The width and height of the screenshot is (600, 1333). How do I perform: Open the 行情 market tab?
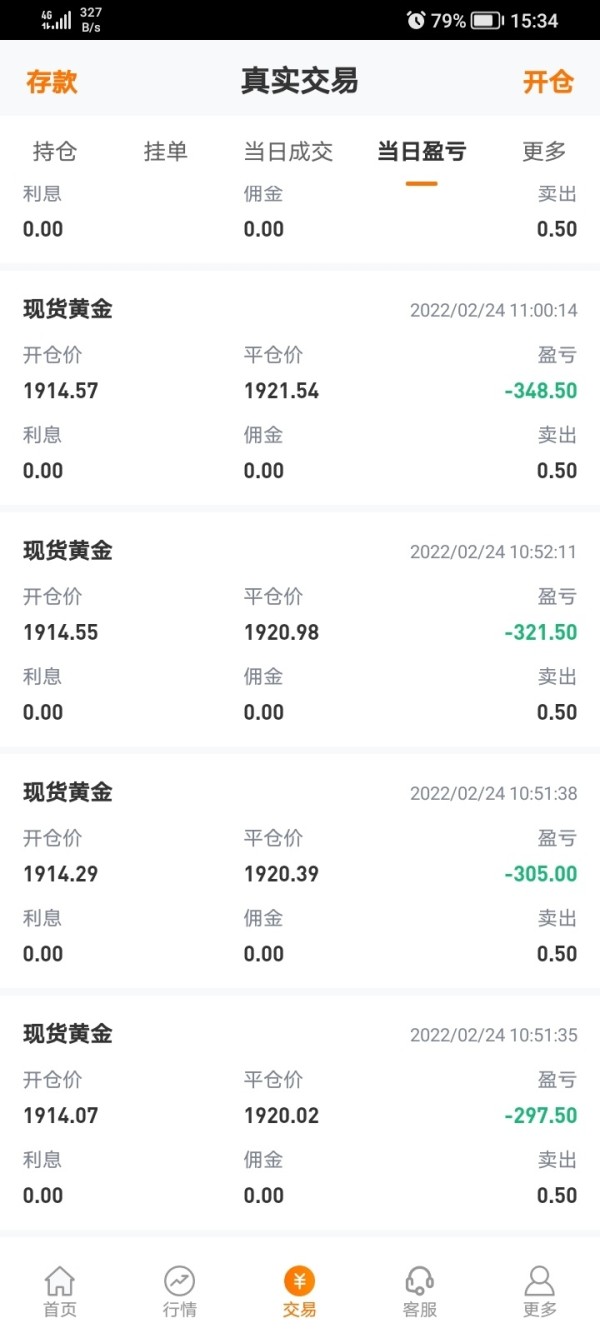click(180, 1291)
